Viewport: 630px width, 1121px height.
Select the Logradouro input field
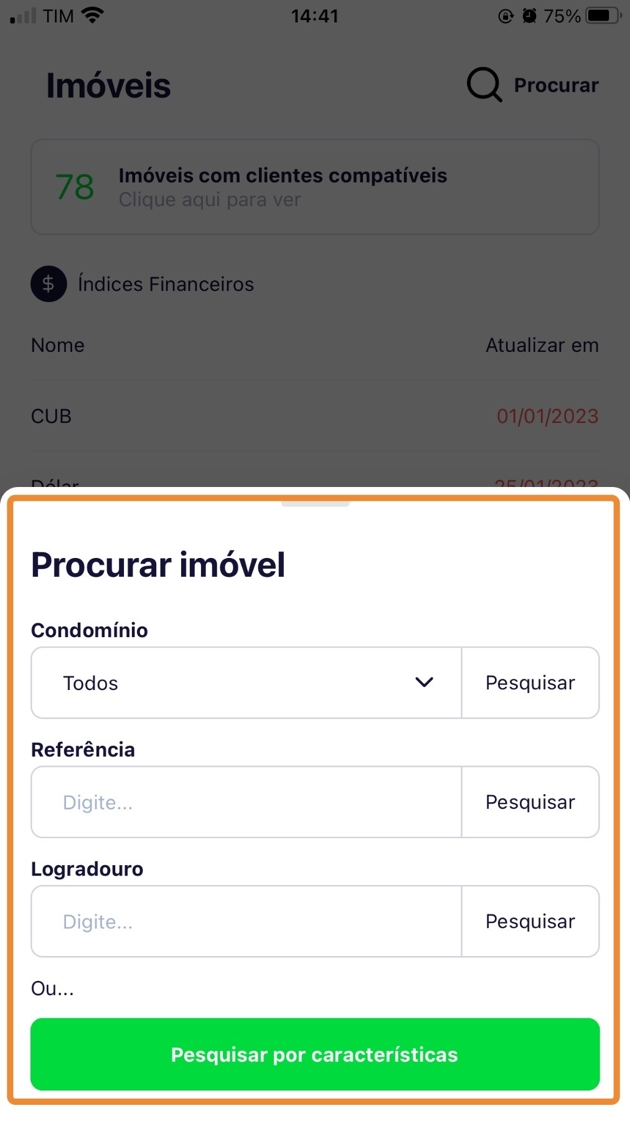(246, 921)
